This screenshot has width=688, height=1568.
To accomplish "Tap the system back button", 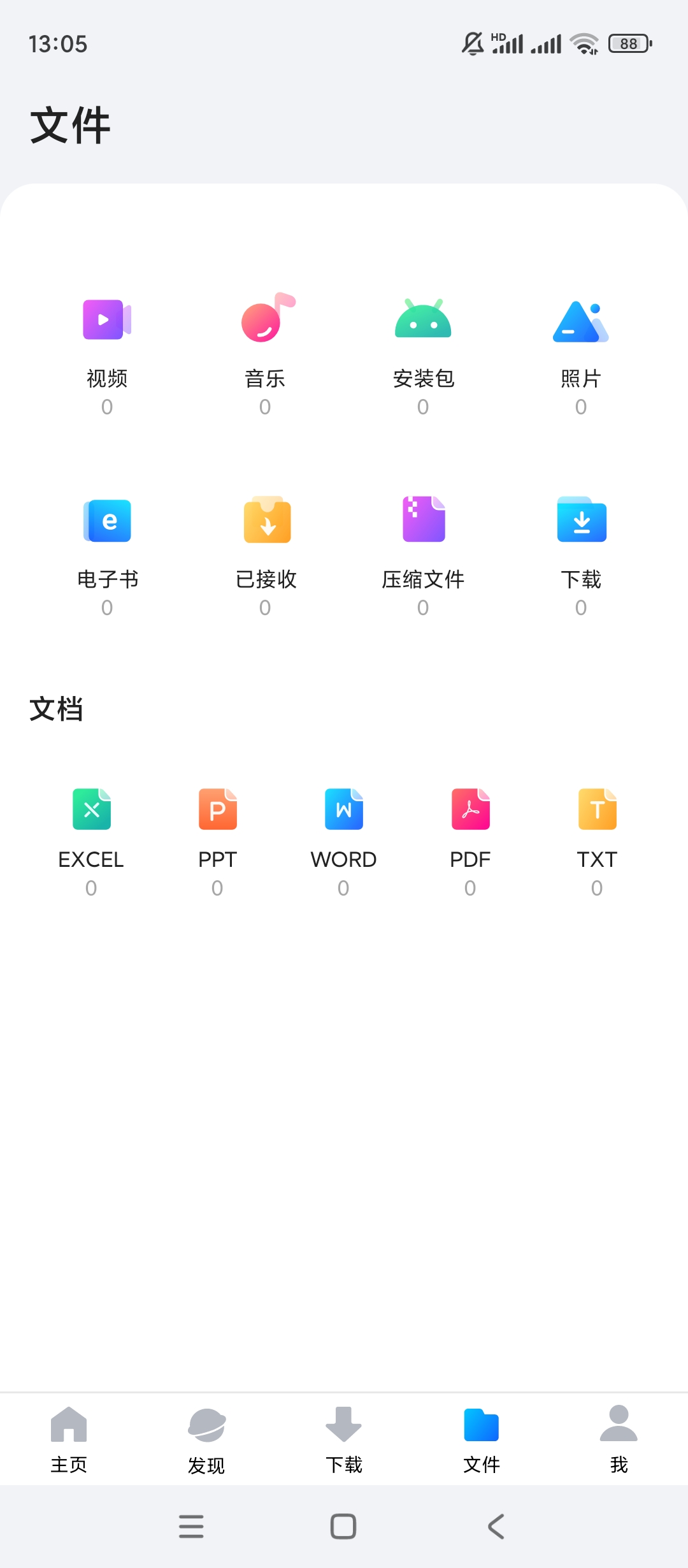I will tap(496, 1527).
